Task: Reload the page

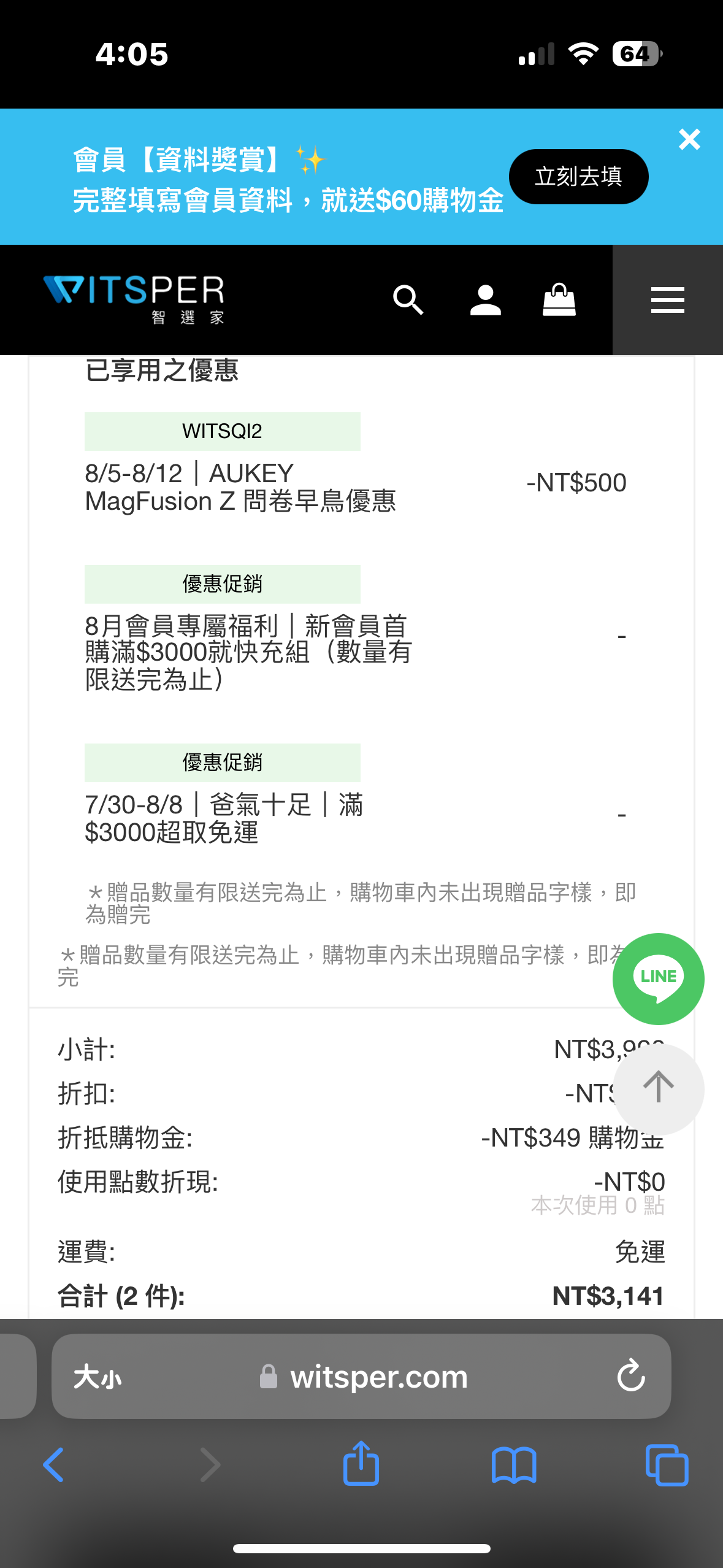Action: tap(630, 1376)
